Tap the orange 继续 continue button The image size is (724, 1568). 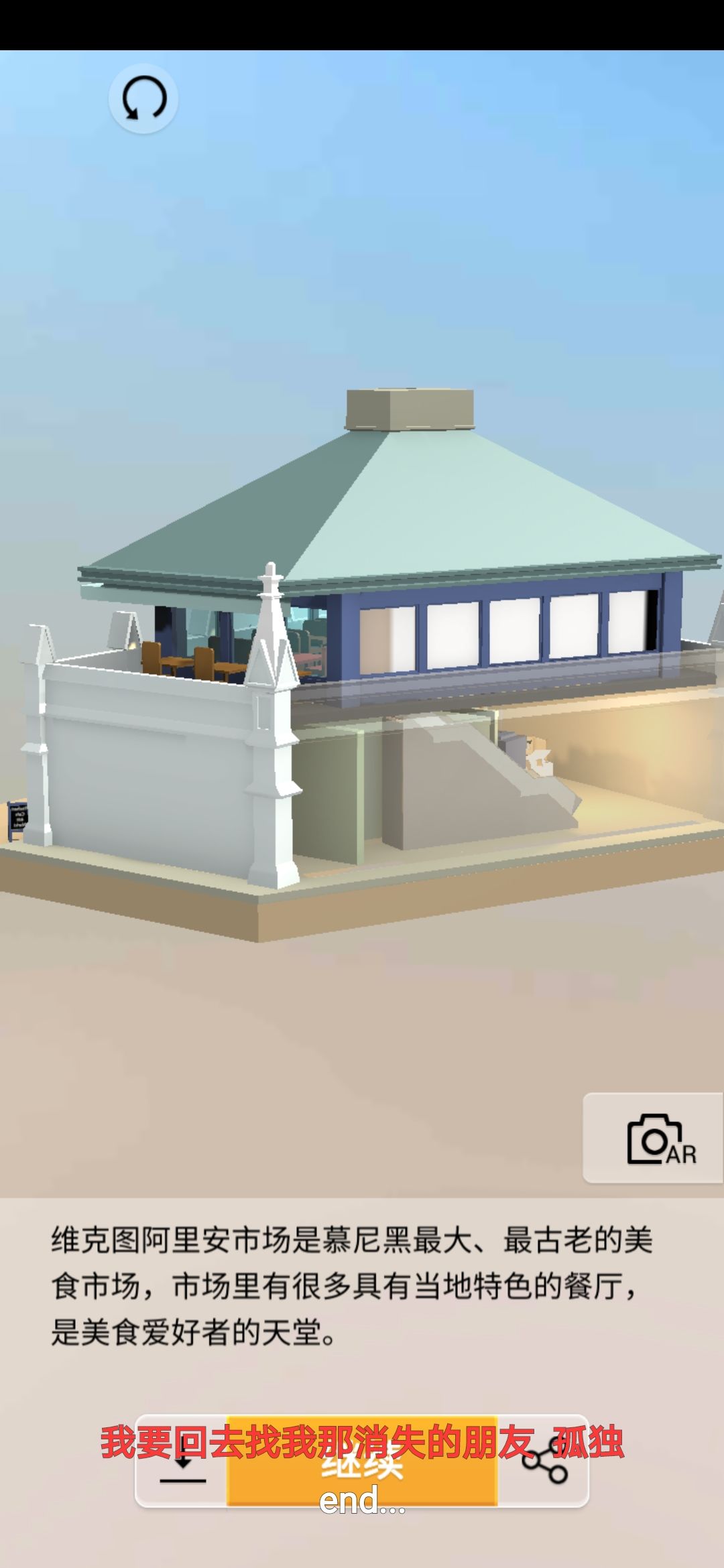coord(362,1461)
